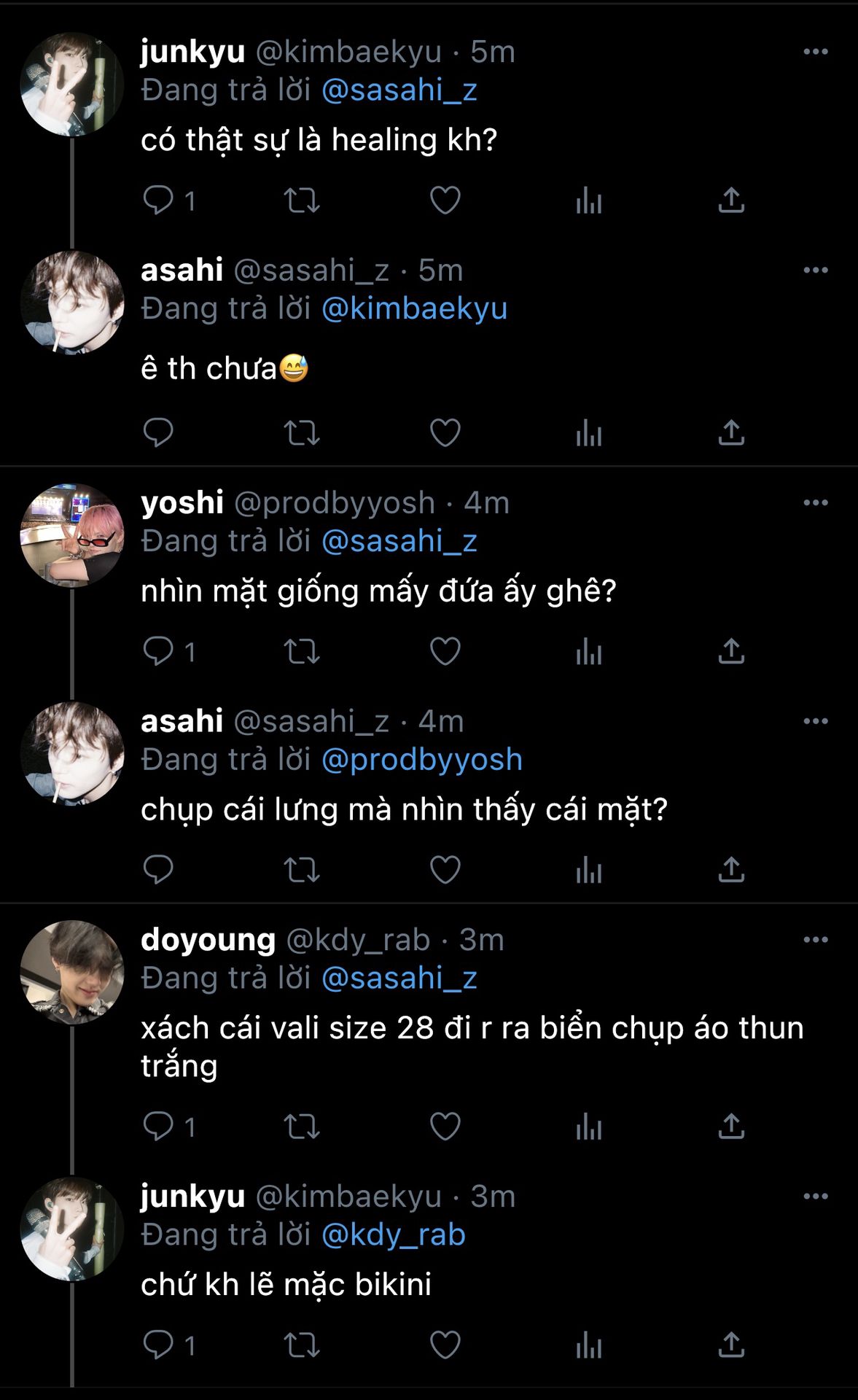
Task: Open @sasahi_z link in junkyu's first tweet
Action: pyautogui.click(x=399, y=90)
